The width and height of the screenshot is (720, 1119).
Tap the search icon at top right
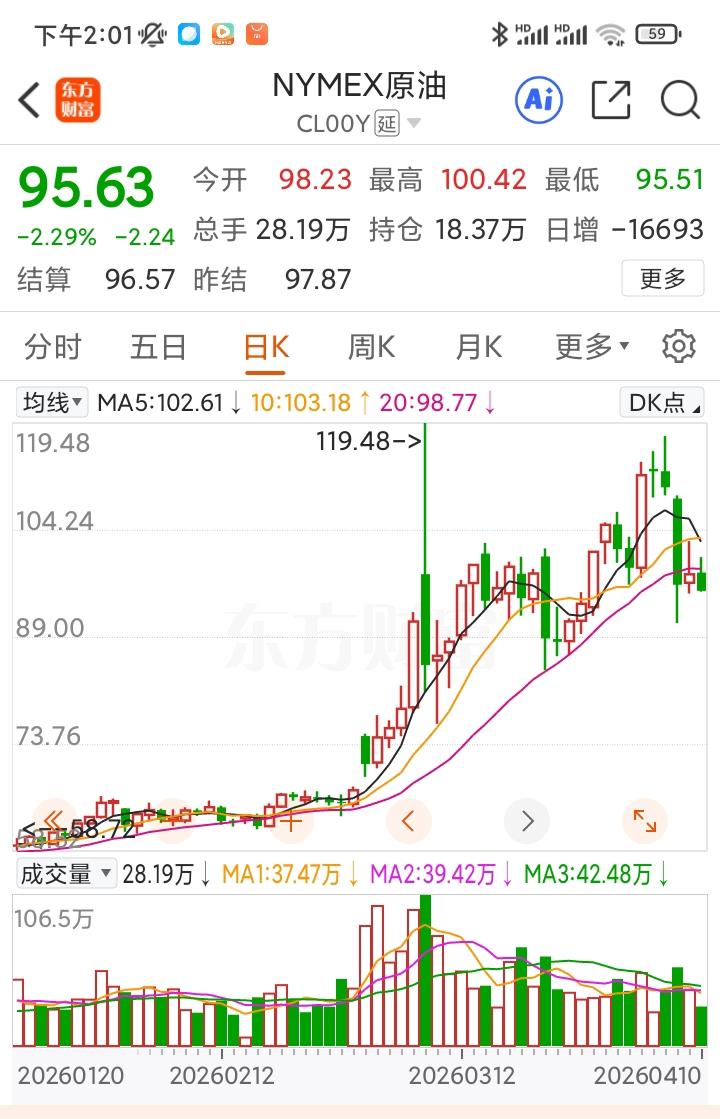679,100
